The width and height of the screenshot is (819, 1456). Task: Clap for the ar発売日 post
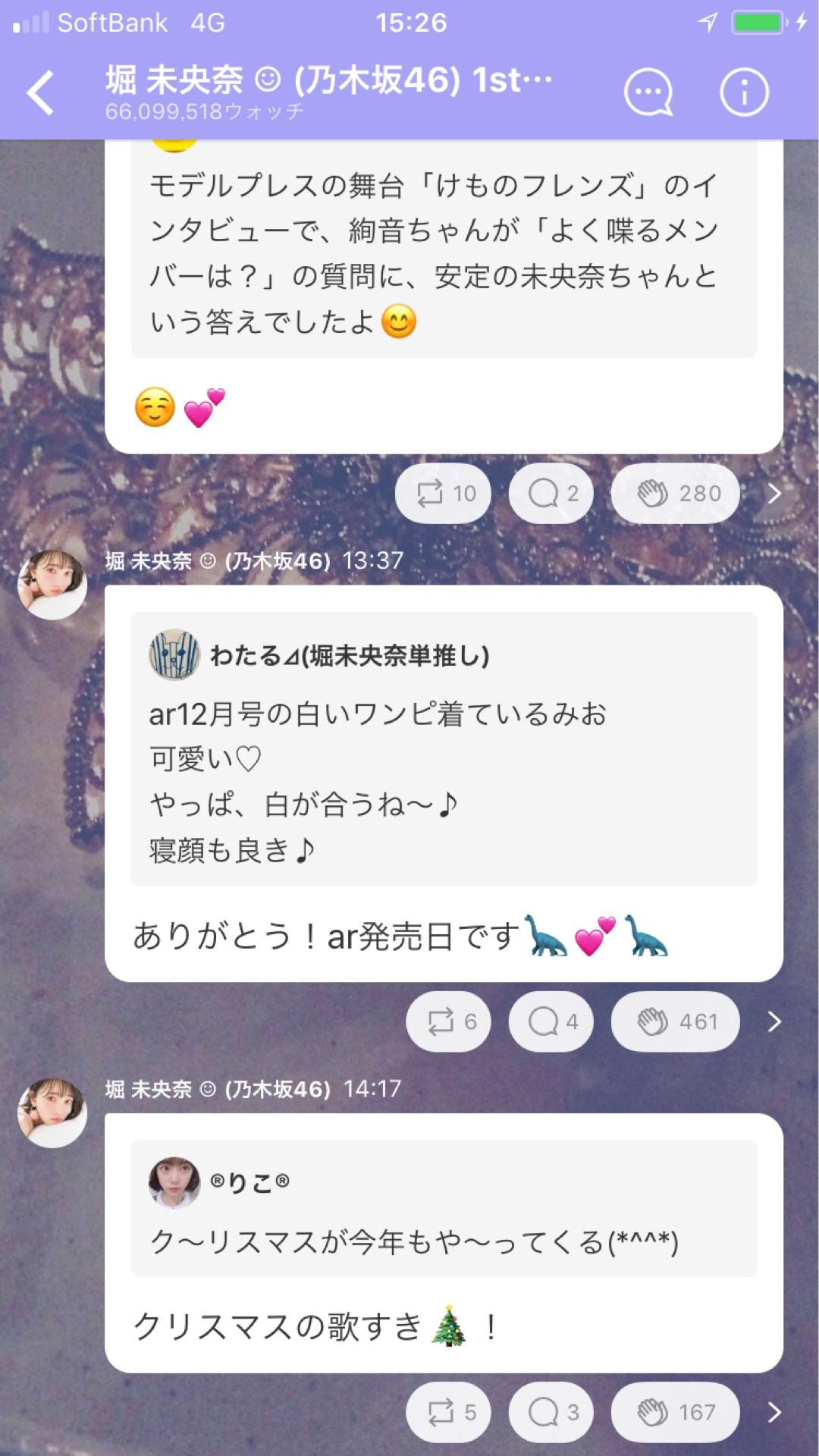click(x=673, y=1021)
